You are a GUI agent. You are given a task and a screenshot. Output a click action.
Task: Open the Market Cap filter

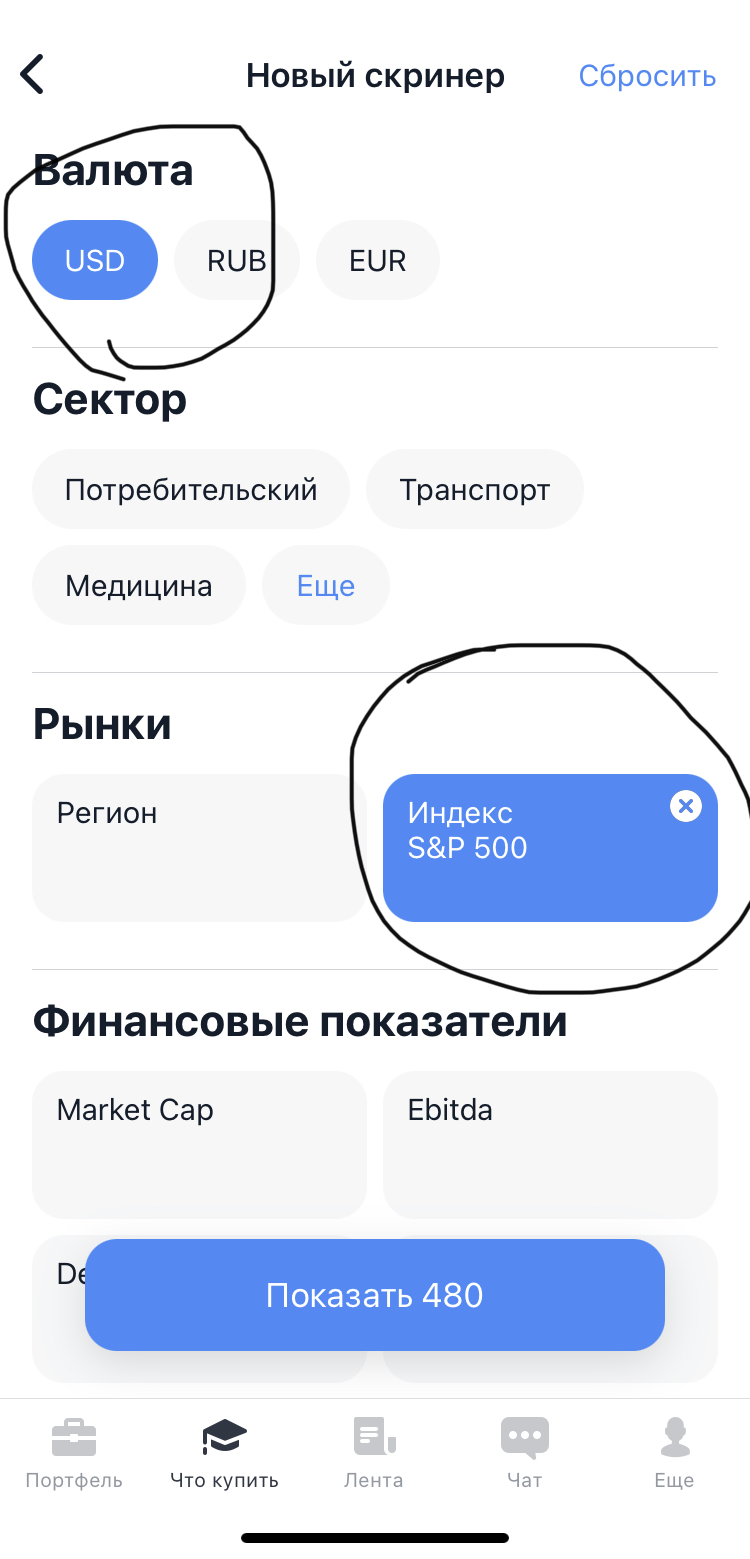tap(199, 1144)
